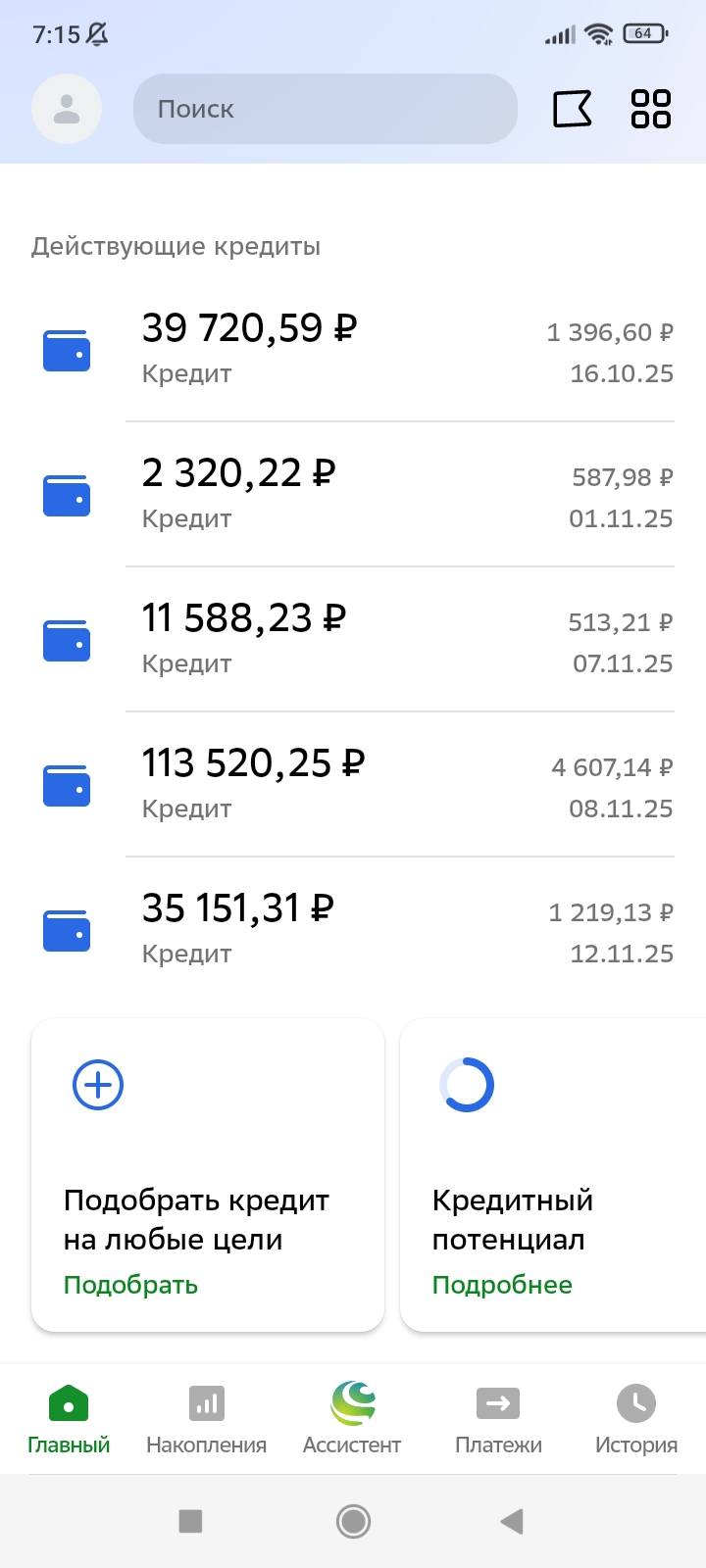The height and width of the screenshot is (1568, 706).
Task: Tap the Ассистент assistant icon
Action: tap(351, 1403)
